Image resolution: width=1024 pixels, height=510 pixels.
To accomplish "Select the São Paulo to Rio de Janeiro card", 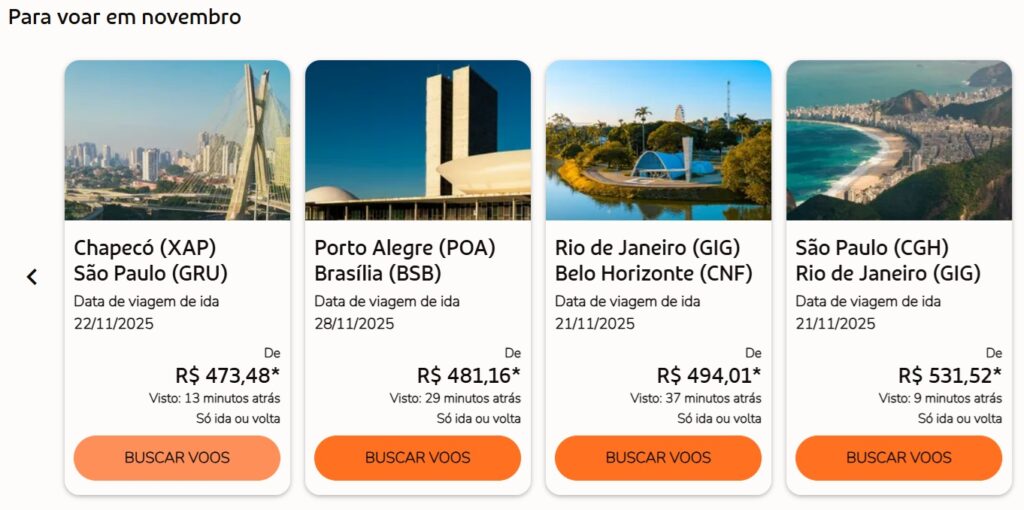I will point(898,260).
